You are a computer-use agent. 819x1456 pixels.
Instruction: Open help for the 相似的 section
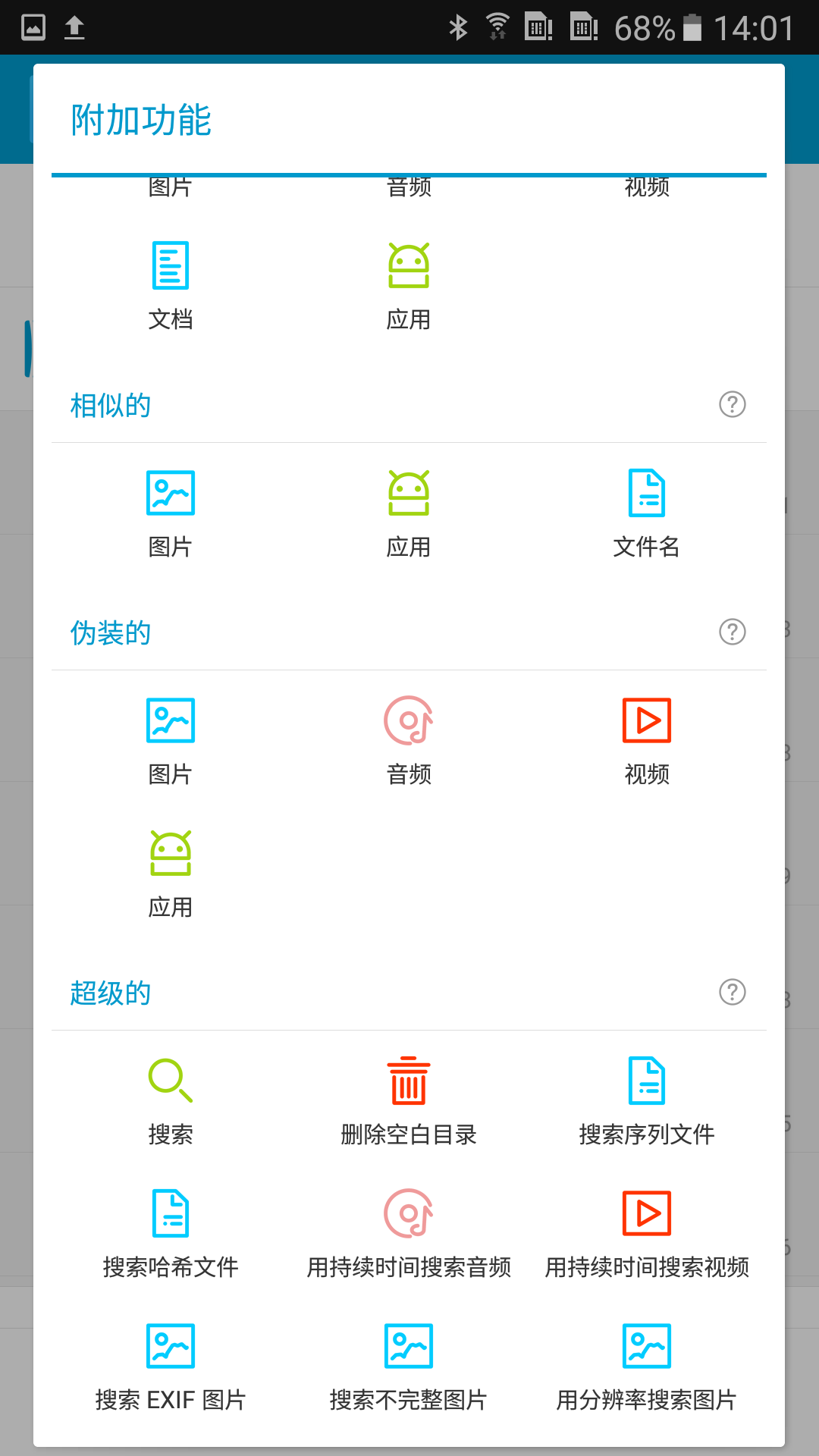[x=732, y=404]
